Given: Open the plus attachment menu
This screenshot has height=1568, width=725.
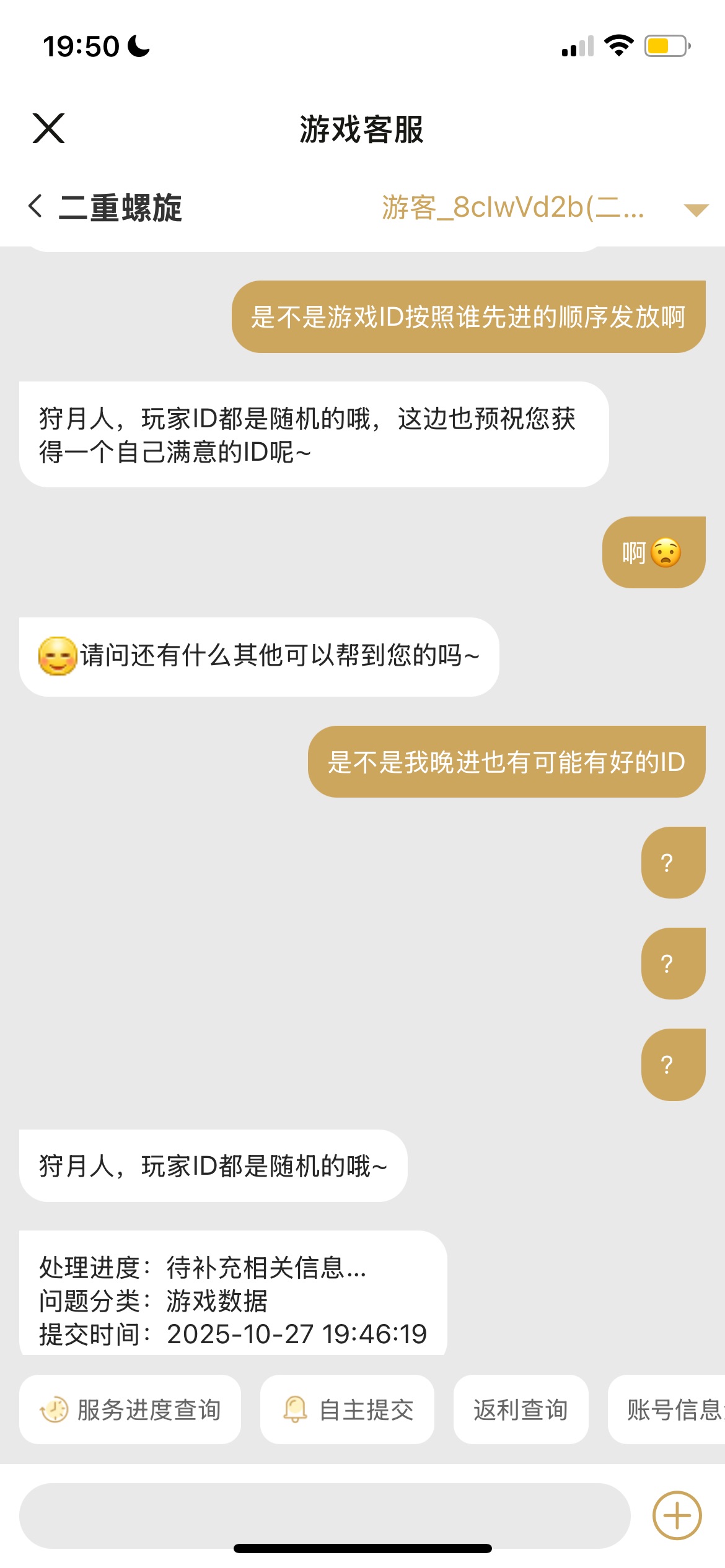Looking at the screenshot, I should tap(677, 1515).
